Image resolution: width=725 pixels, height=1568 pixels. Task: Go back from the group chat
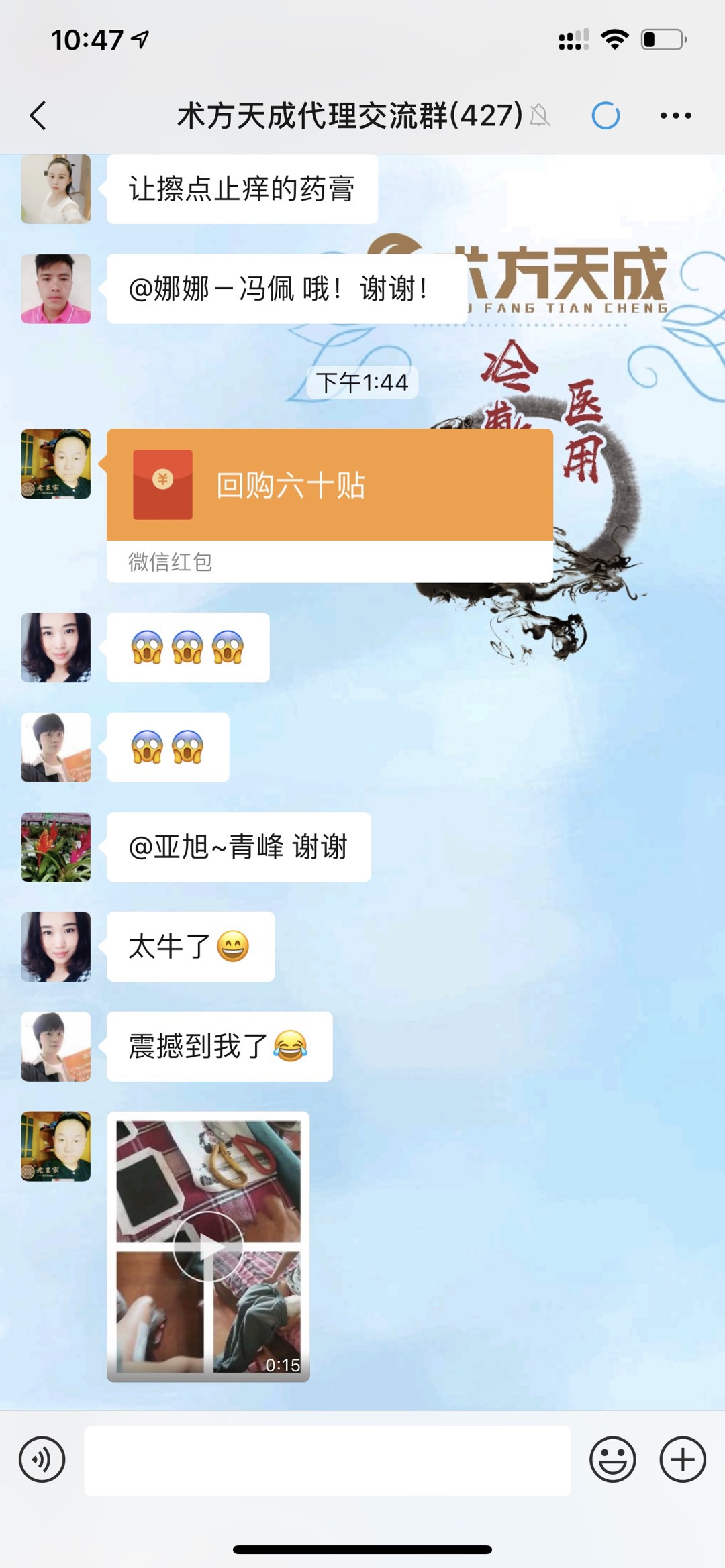coord(38,115)
